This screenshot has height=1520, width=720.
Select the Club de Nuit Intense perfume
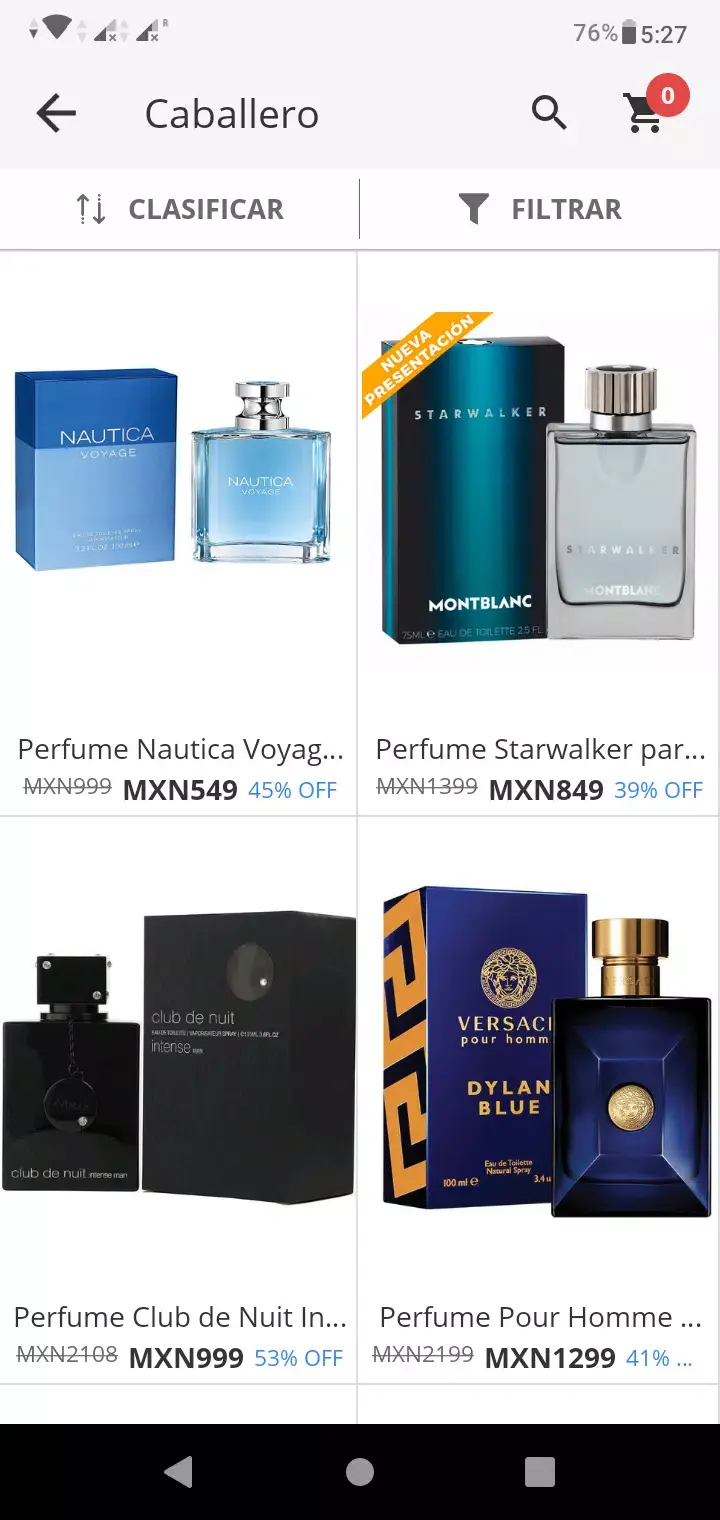pos(179,1095)
